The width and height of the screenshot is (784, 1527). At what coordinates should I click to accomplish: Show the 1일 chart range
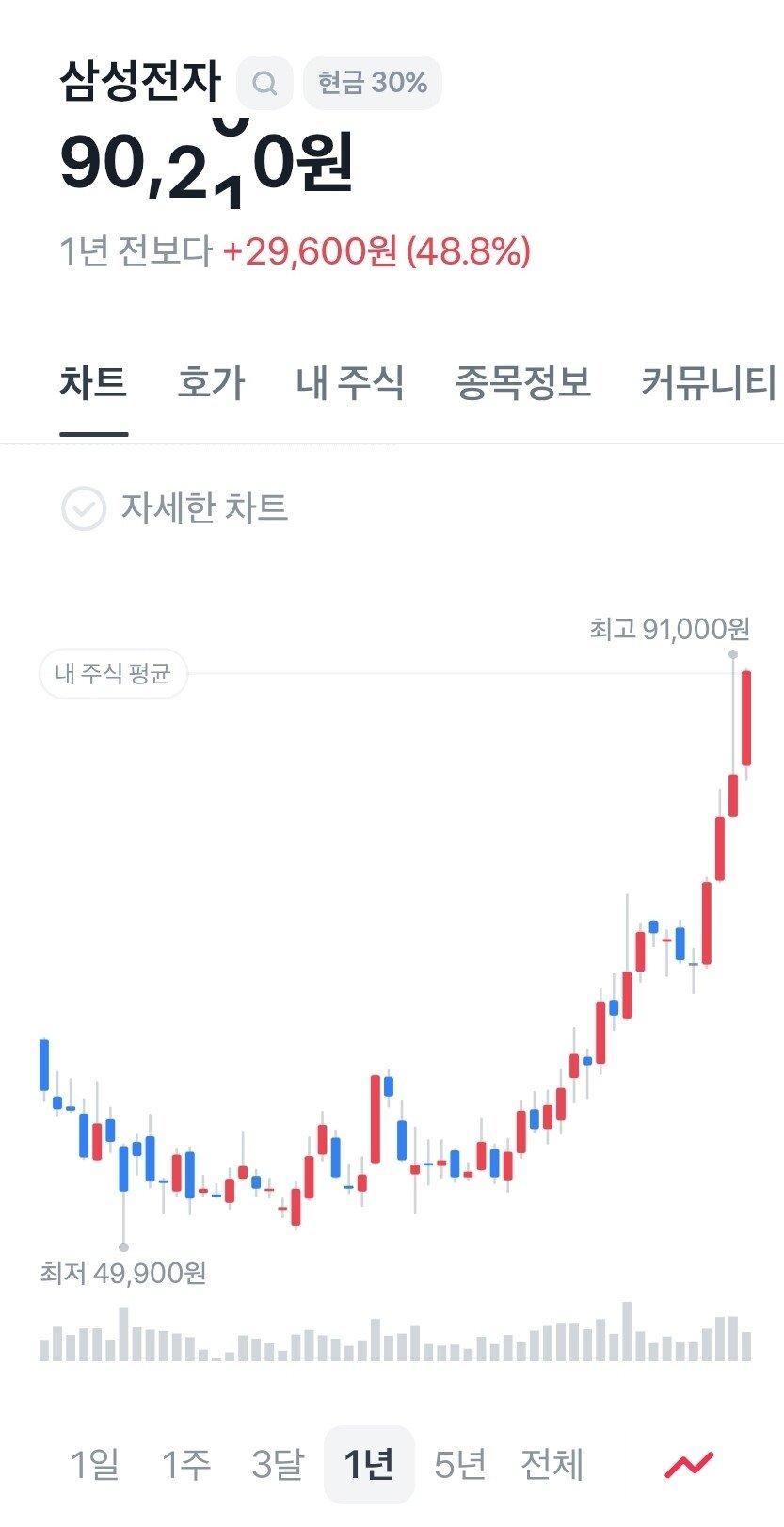(95, 1465)
